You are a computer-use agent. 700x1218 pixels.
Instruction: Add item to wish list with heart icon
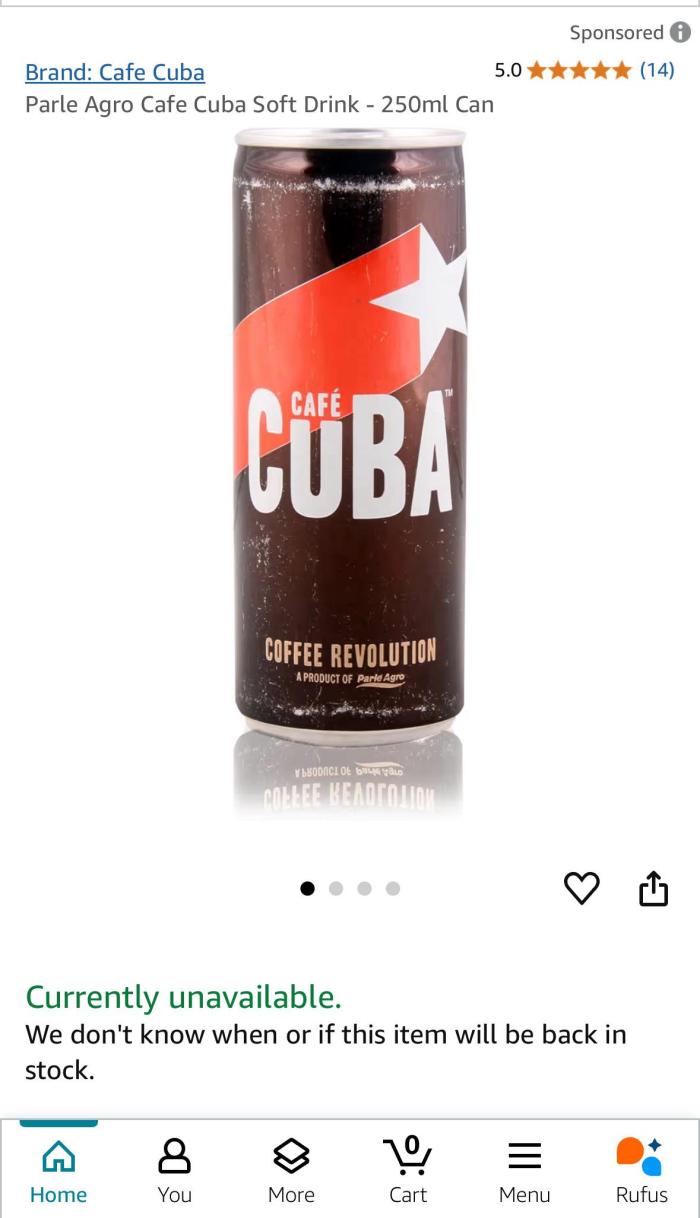583,888
